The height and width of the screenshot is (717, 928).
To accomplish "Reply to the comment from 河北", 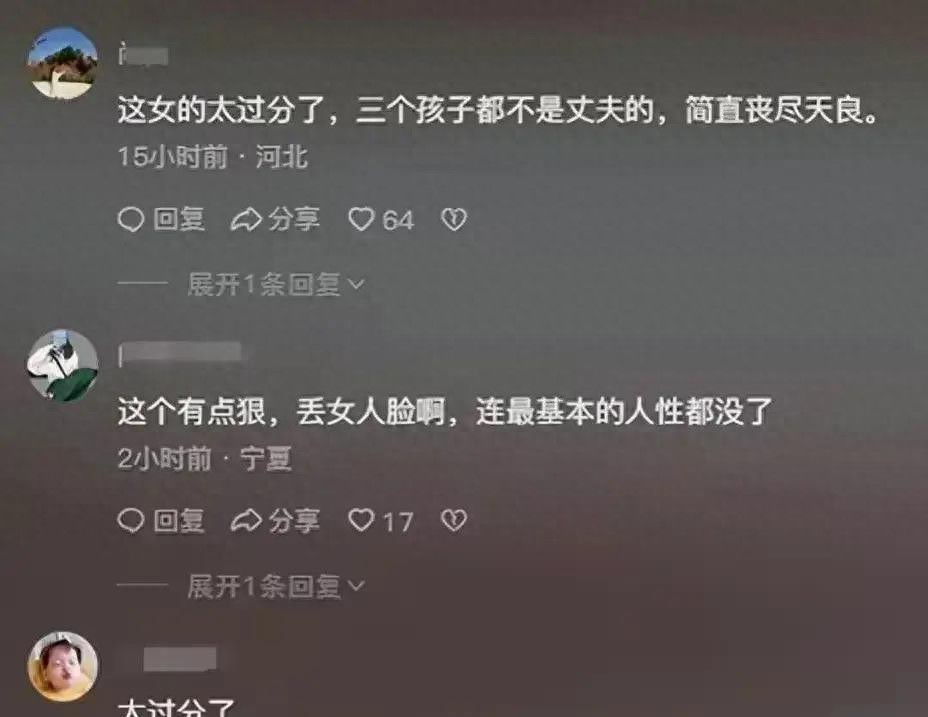I will click(x=161, y=220).
